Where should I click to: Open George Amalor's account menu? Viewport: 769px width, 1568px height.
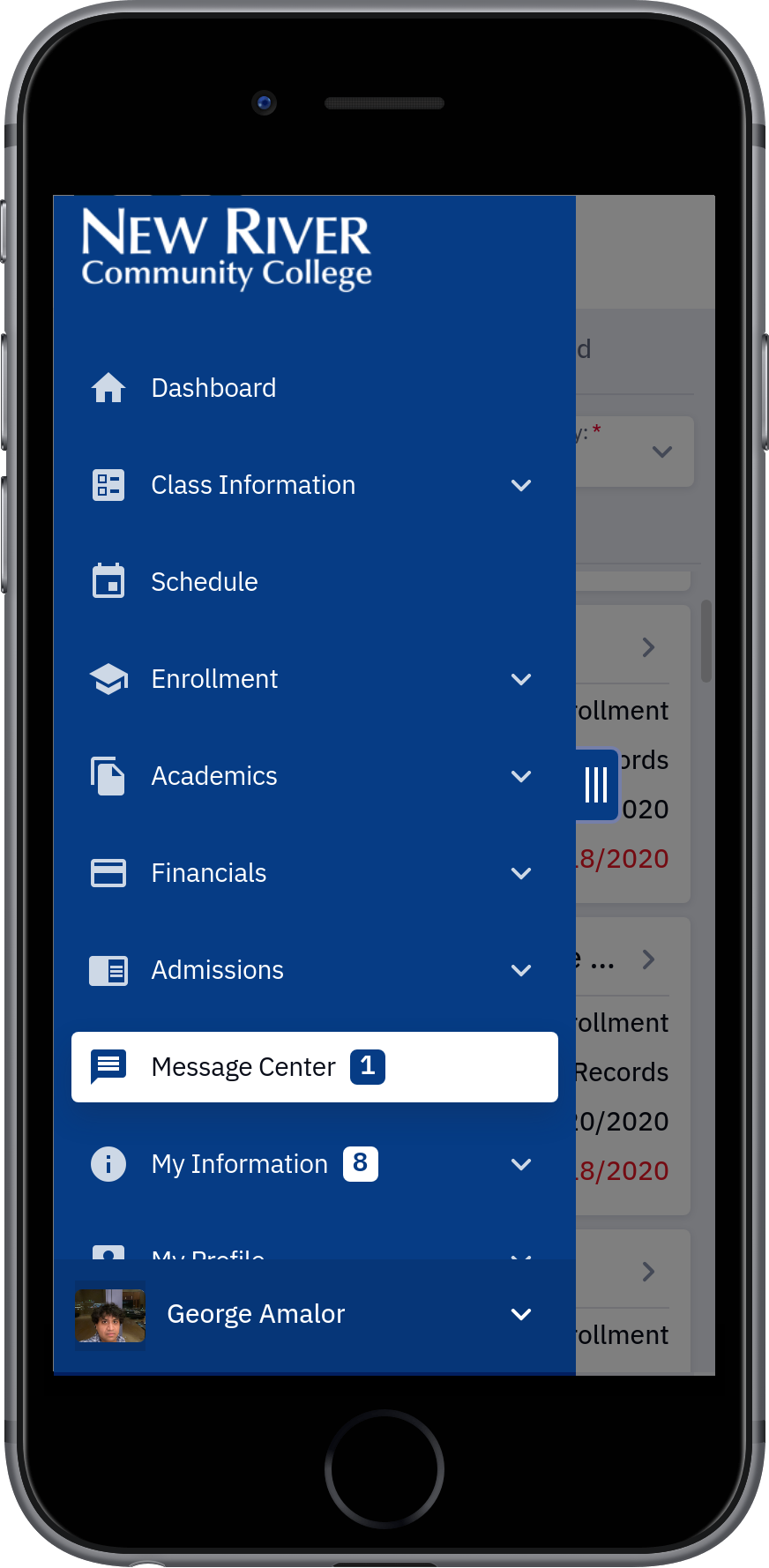click(x=314, y=1314)
